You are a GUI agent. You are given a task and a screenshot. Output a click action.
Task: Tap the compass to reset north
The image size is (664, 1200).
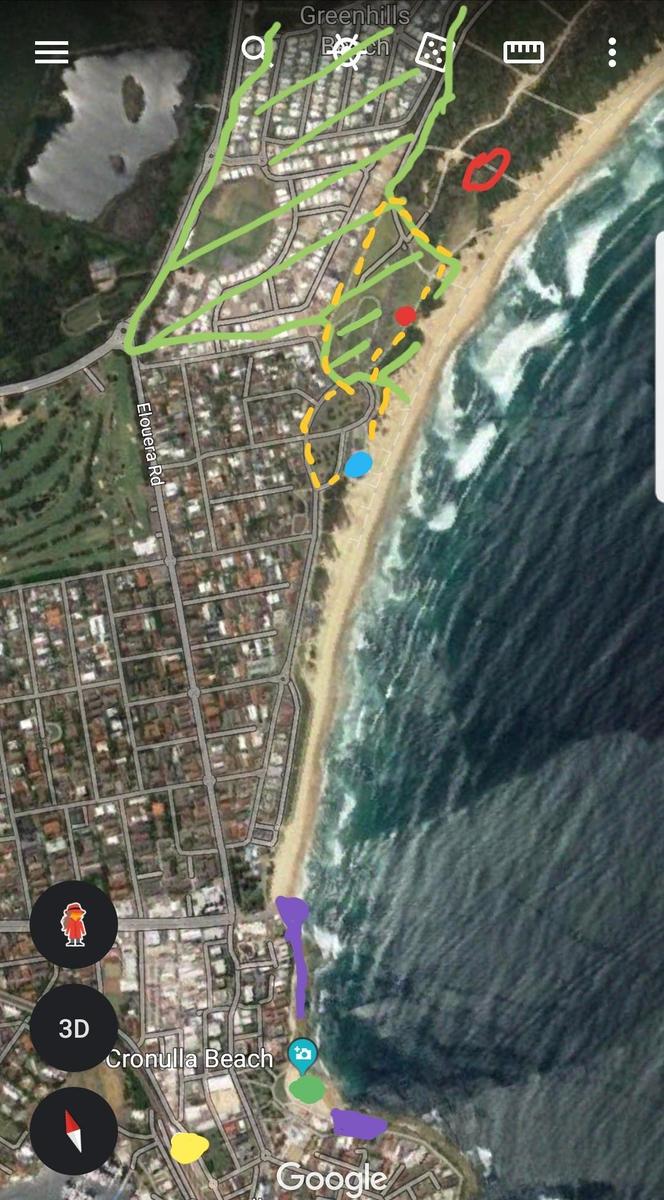pos(74,1131)
